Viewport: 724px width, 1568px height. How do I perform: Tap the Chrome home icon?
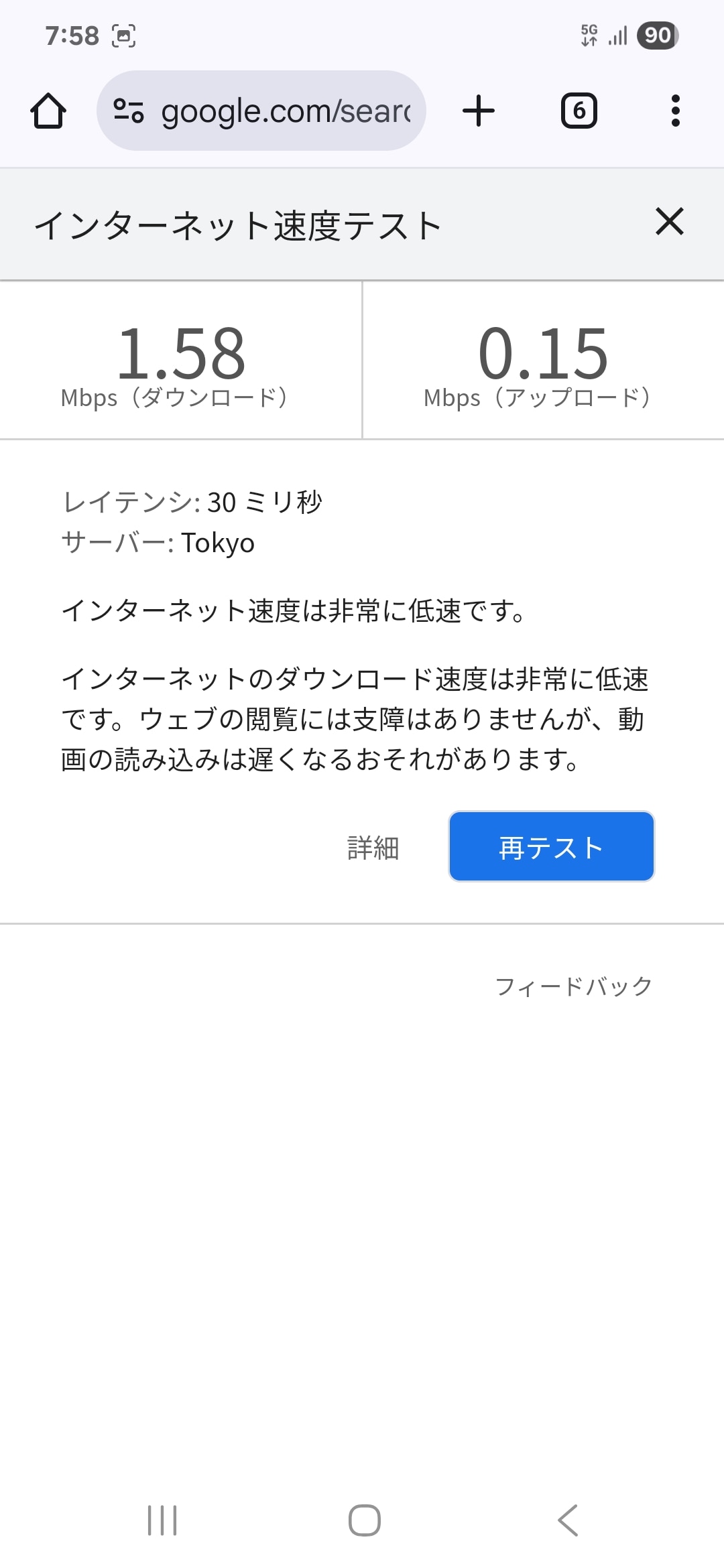pyautogui.click(x=48, y=111)
